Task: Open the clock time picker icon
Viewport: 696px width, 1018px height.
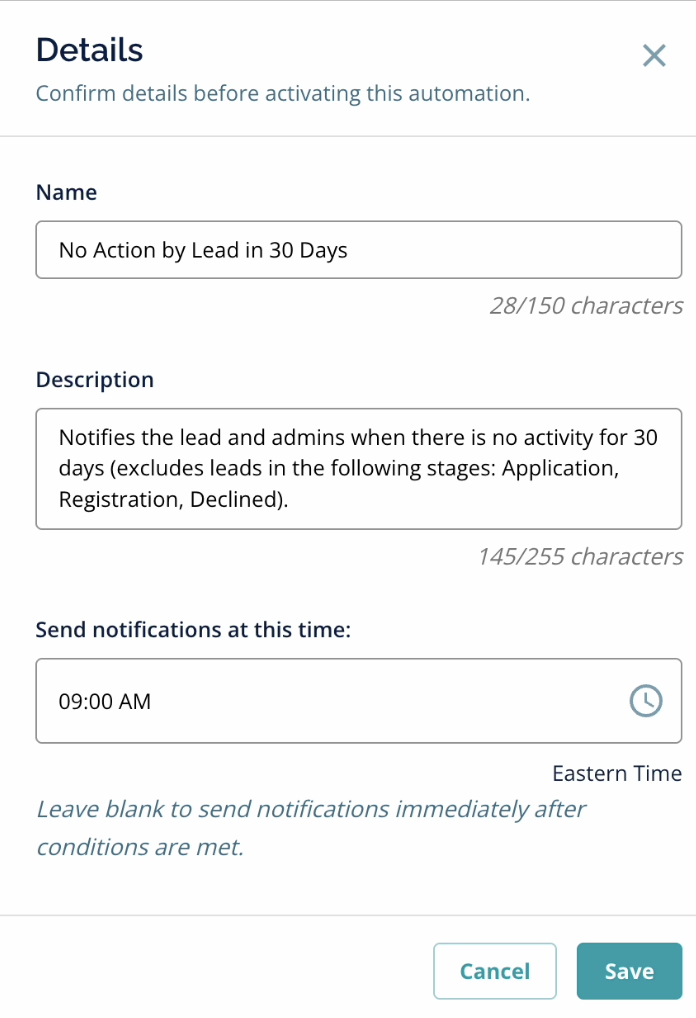Action: click(x=646, y=701)
